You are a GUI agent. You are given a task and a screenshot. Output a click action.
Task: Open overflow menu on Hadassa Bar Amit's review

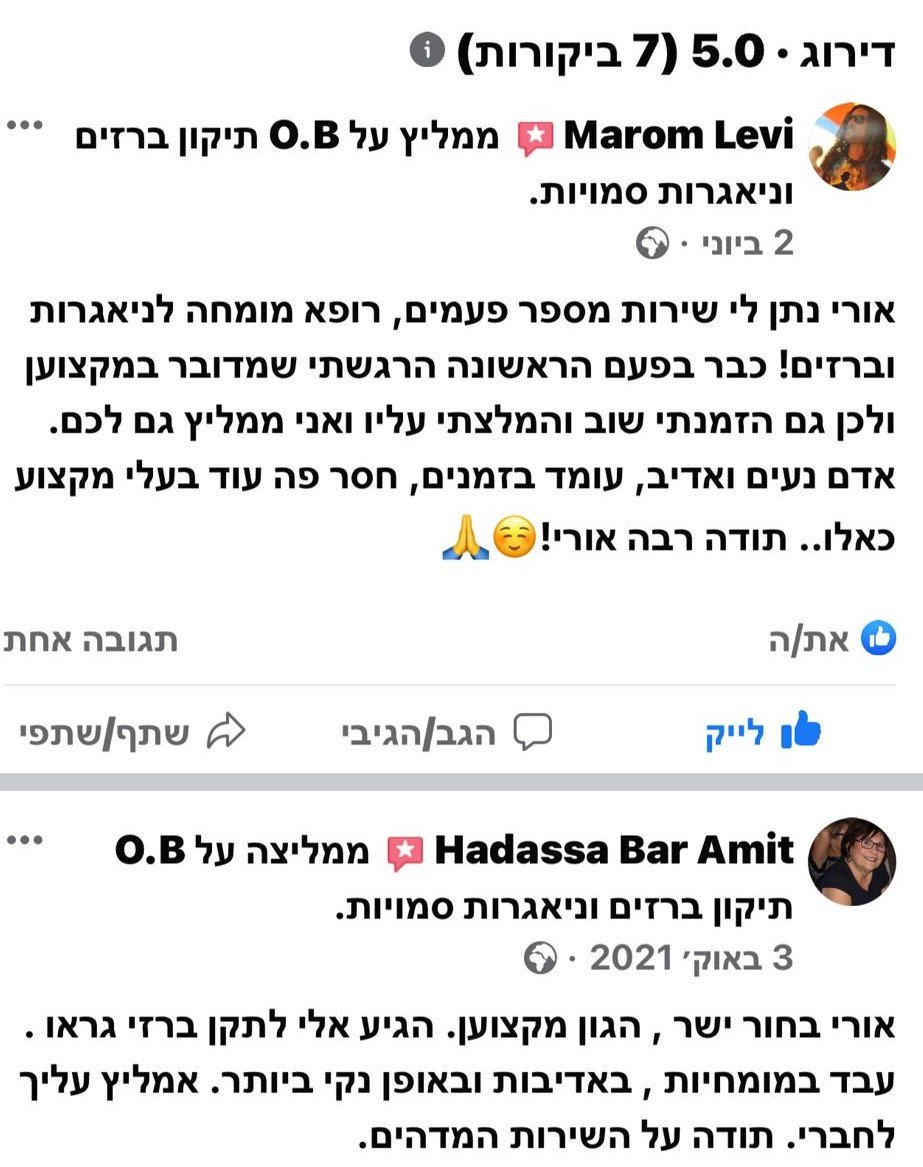[25, 840]
